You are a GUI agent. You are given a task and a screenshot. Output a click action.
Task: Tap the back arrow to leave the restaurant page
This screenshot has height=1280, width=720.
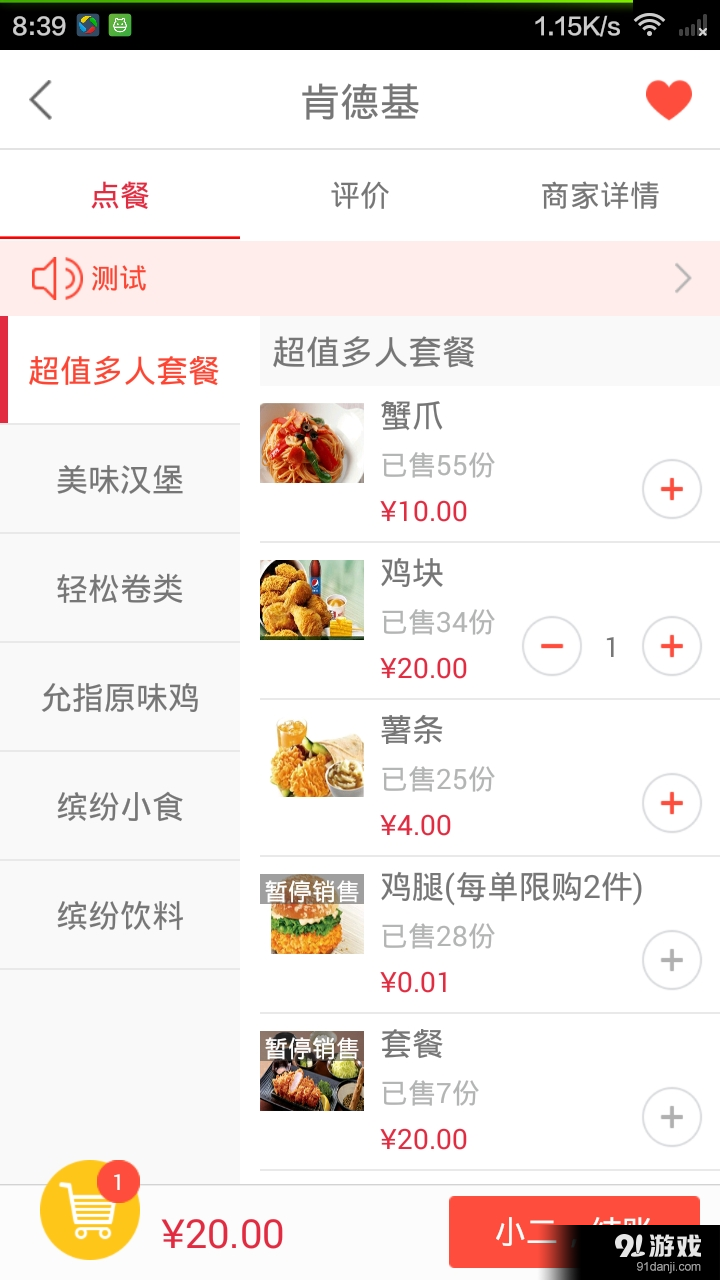40,99
